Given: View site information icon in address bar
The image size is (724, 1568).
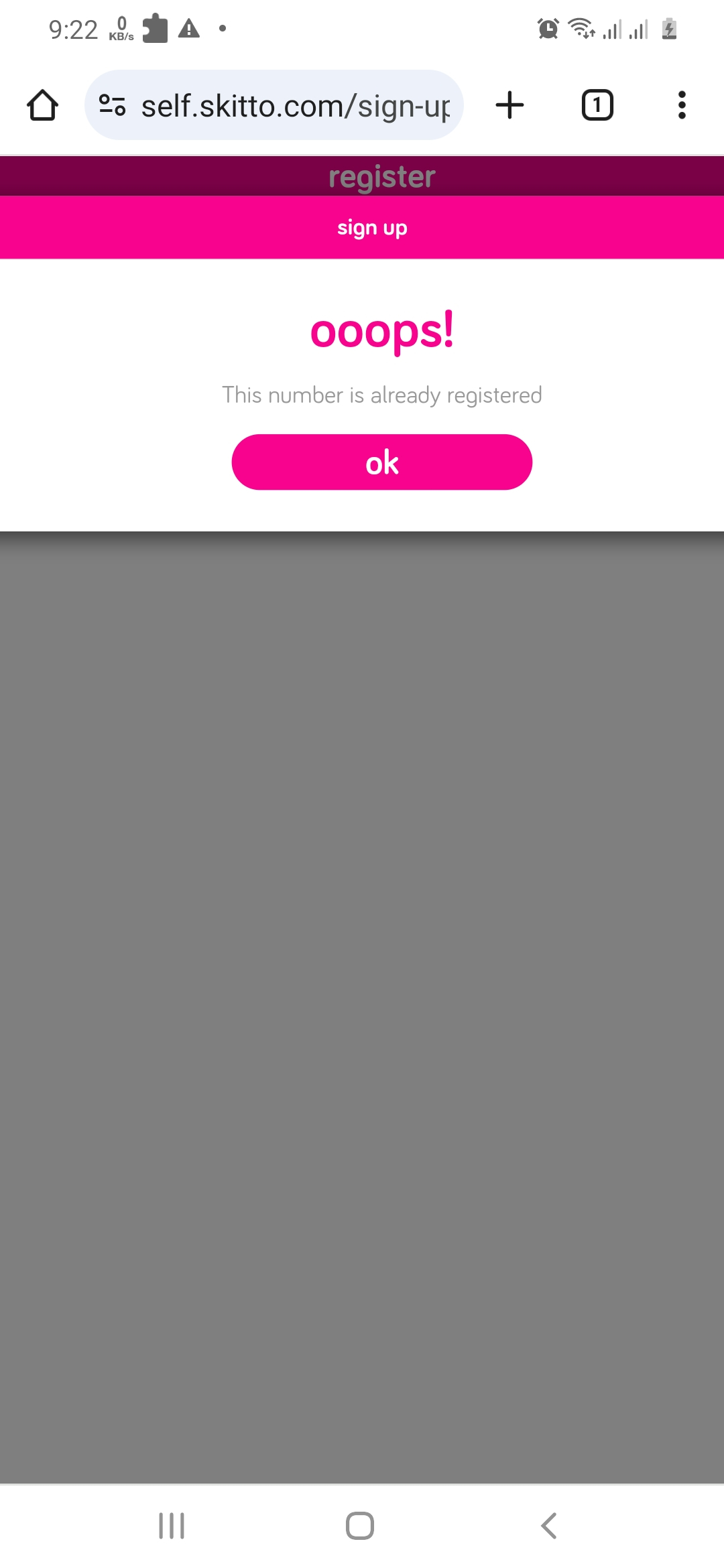Looking at the screenshot, I should click(112, 105).
